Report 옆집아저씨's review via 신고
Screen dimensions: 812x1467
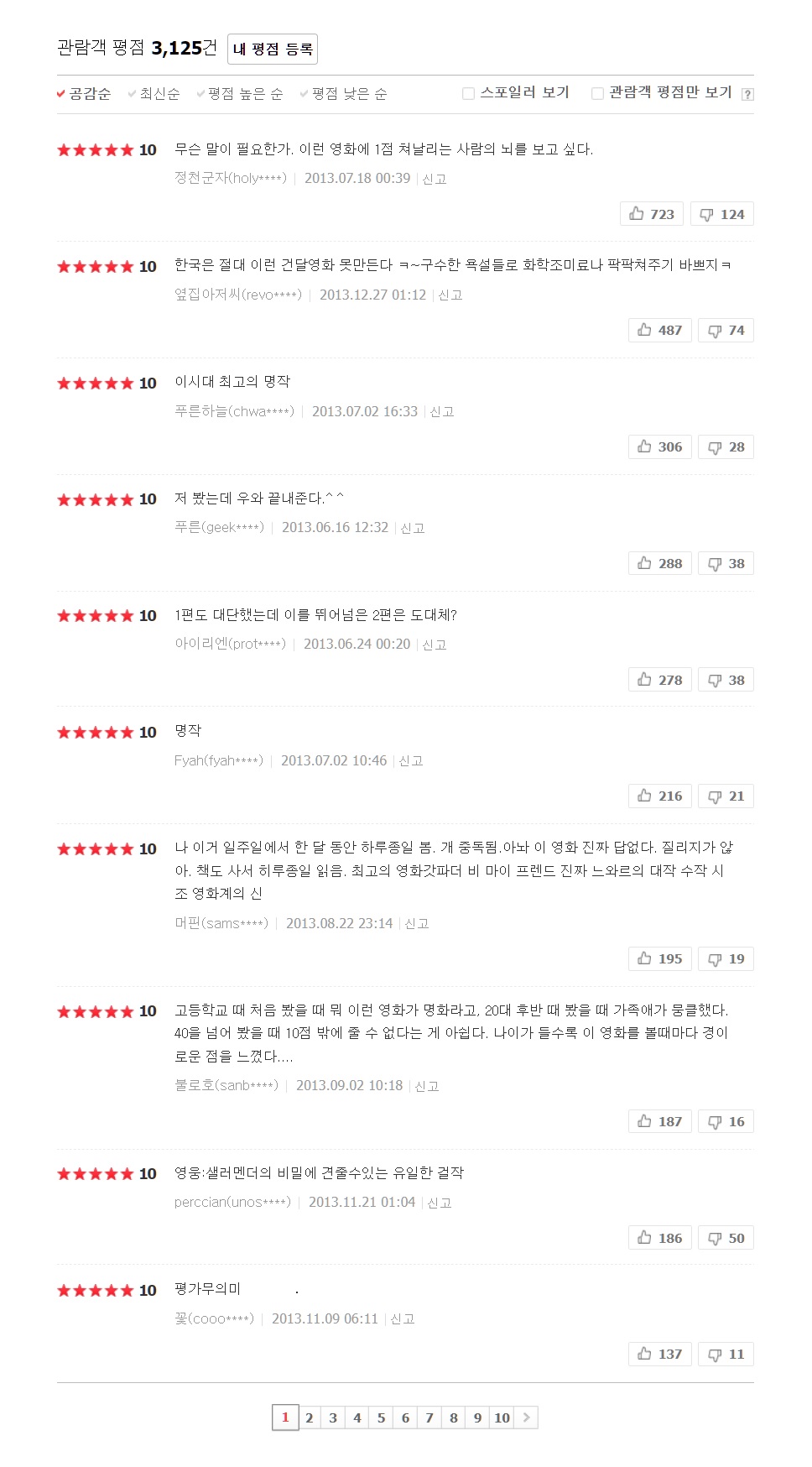pyautogui.click(x=450, y=295)
